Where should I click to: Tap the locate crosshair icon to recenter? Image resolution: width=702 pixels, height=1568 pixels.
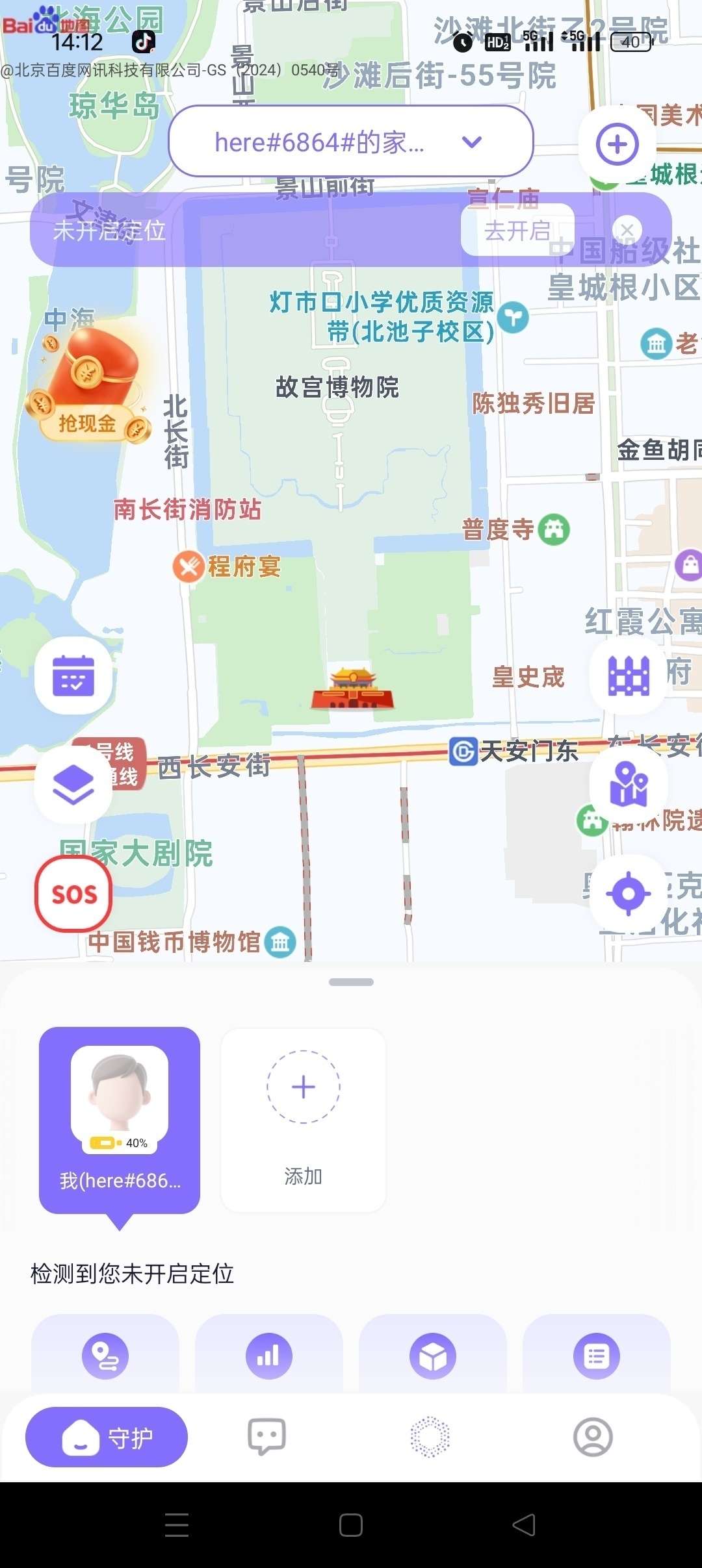pos(628,893)
